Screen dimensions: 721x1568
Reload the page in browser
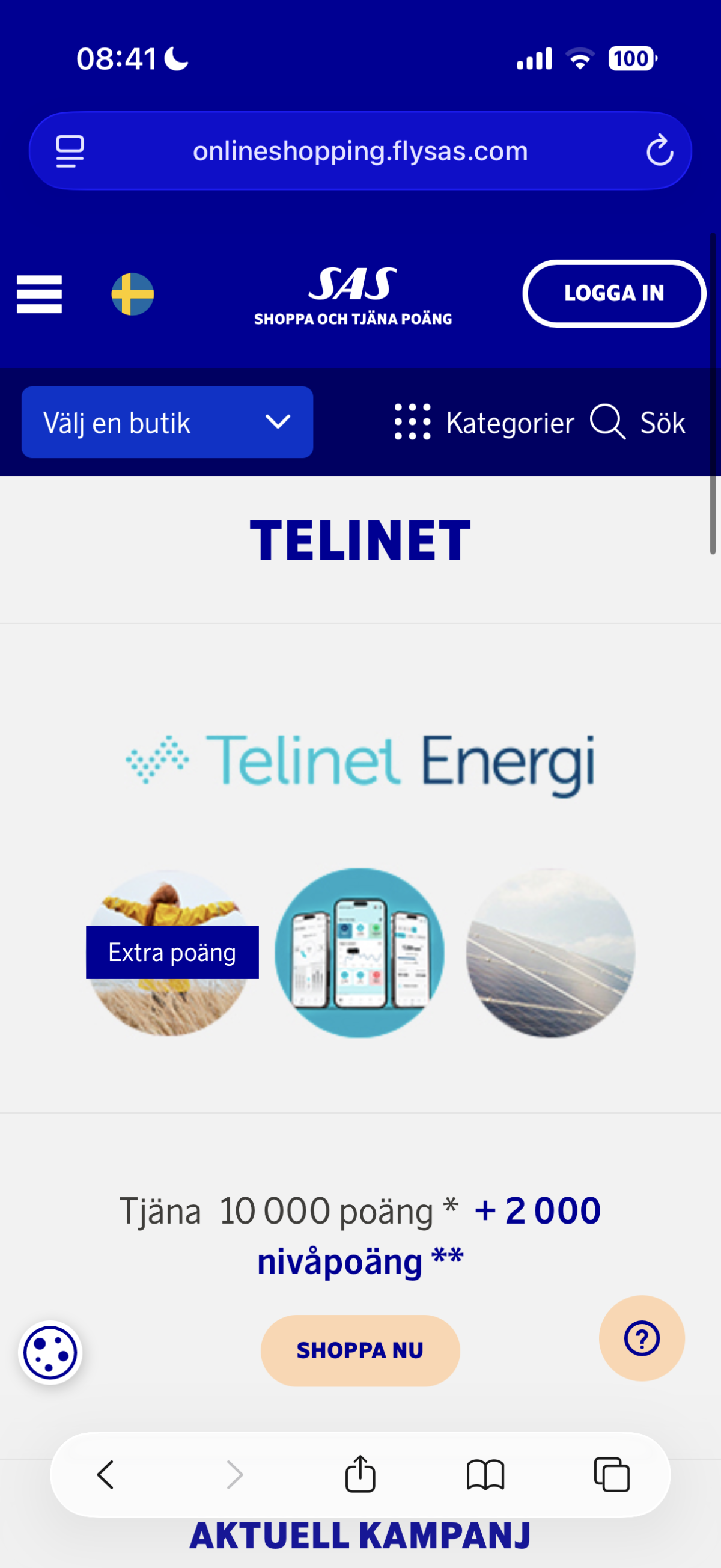pyautogui.click(x=659, y=151)
